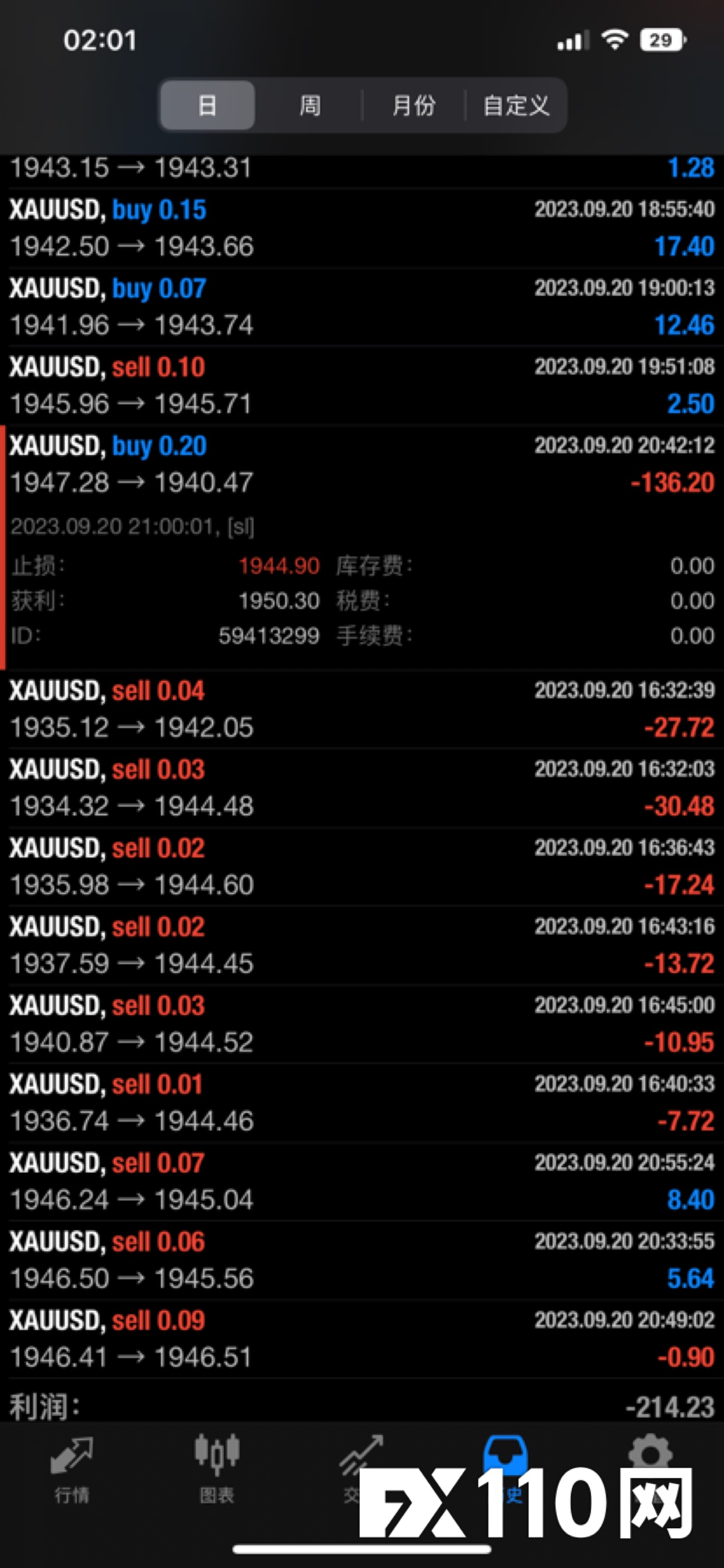Viewport: 724px width, 1568px height.
Task: Expand the sell 0.09 trade at 20:49:02
Action: click(x=362, y=1339)
